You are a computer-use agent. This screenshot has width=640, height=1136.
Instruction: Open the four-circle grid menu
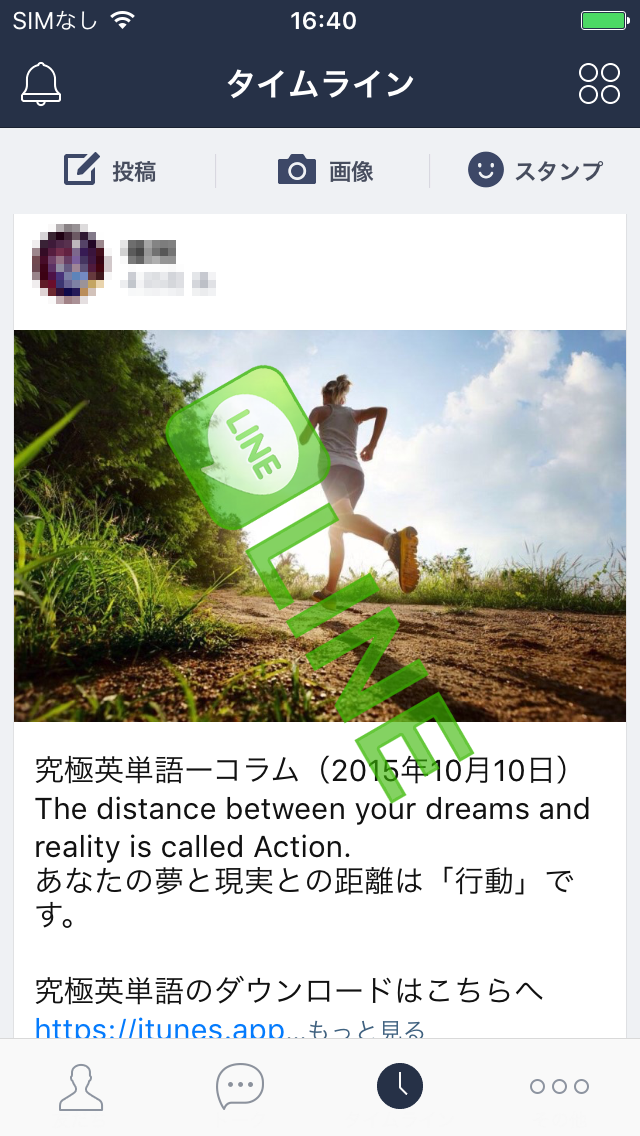[x=599, y=83]
